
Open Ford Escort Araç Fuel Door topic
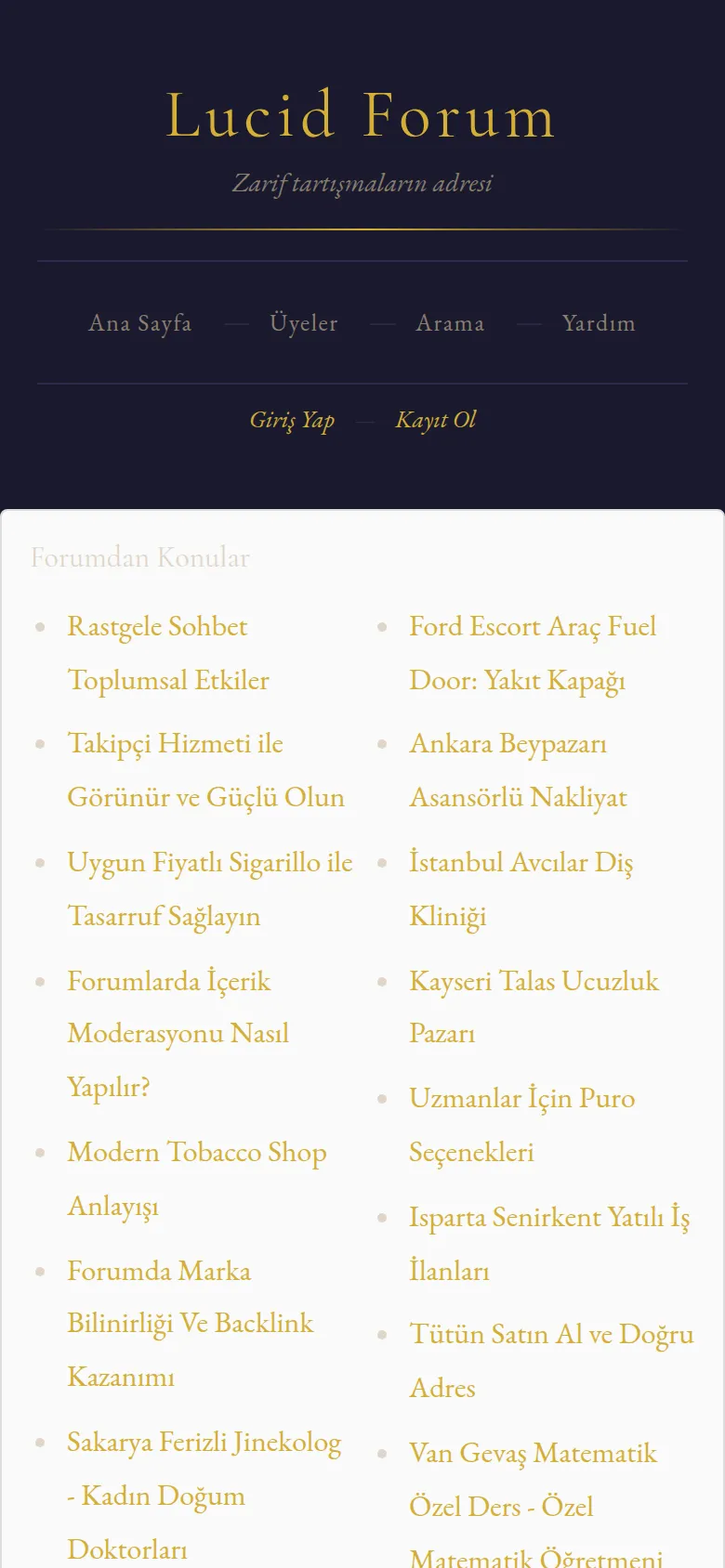533,653
